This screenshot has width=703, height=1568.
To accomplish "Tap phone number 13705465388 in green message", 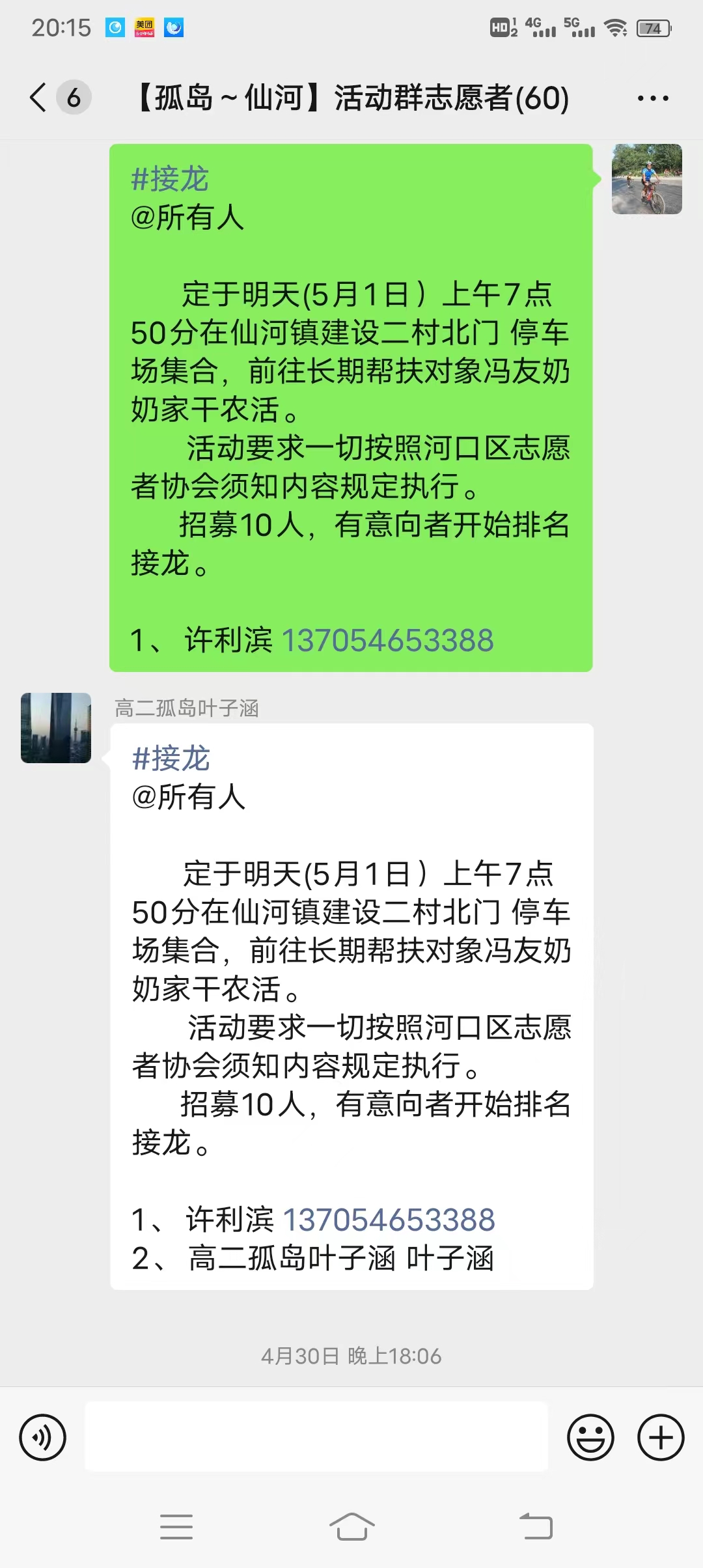I will [x=387, y=640].
